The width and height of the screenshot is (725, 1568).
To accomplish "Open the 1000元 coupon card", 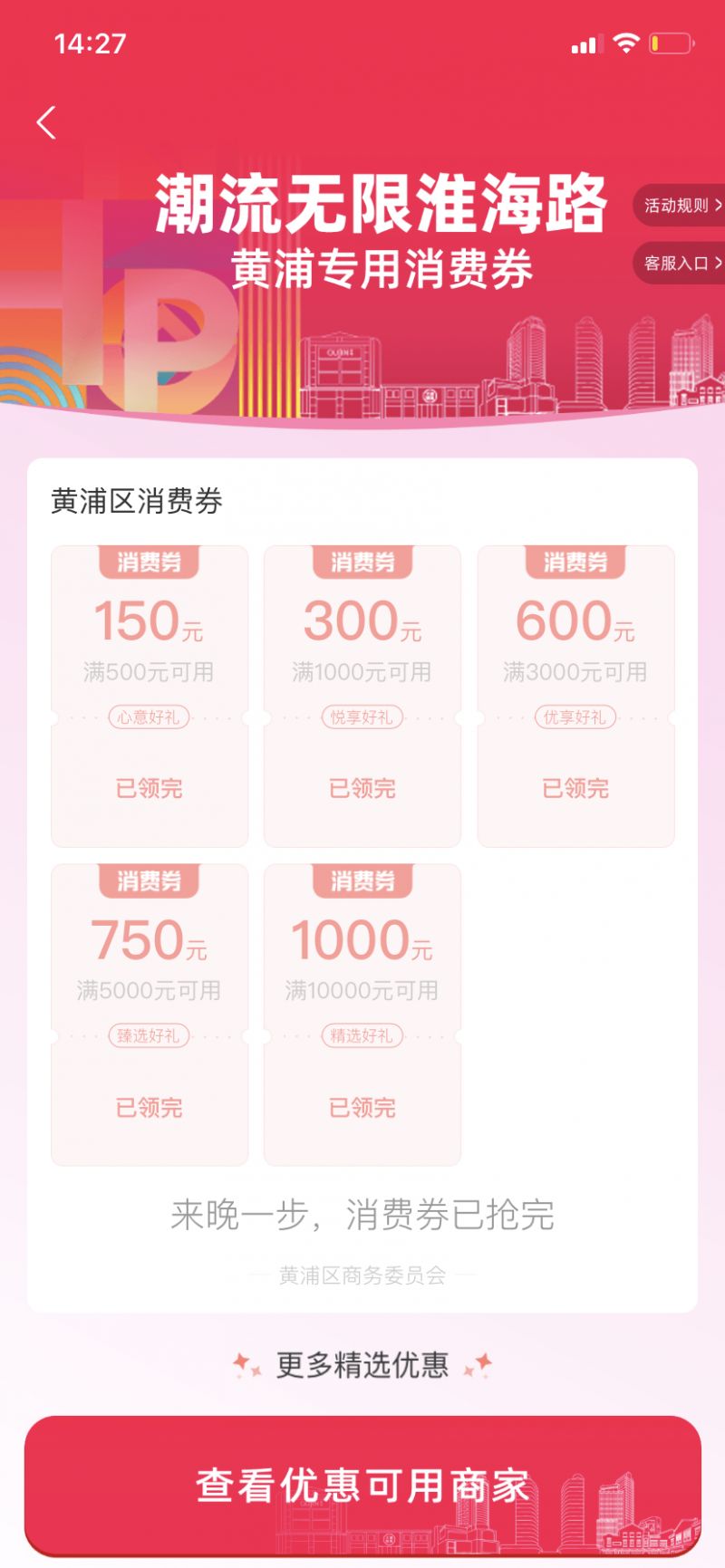I will (362, 1015).
